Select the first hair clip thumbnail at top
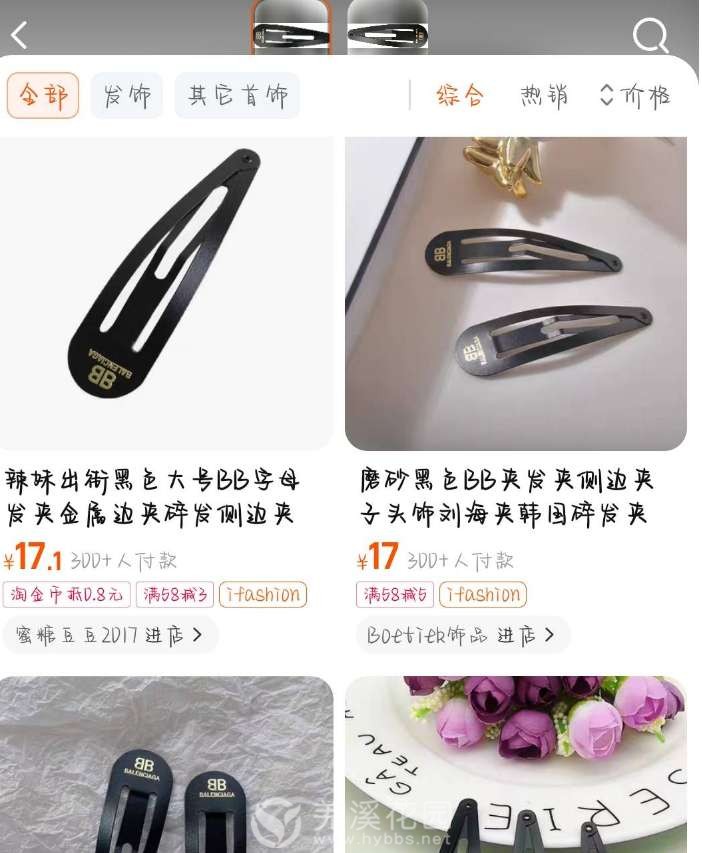702x853 pixels. coord(291,29)
